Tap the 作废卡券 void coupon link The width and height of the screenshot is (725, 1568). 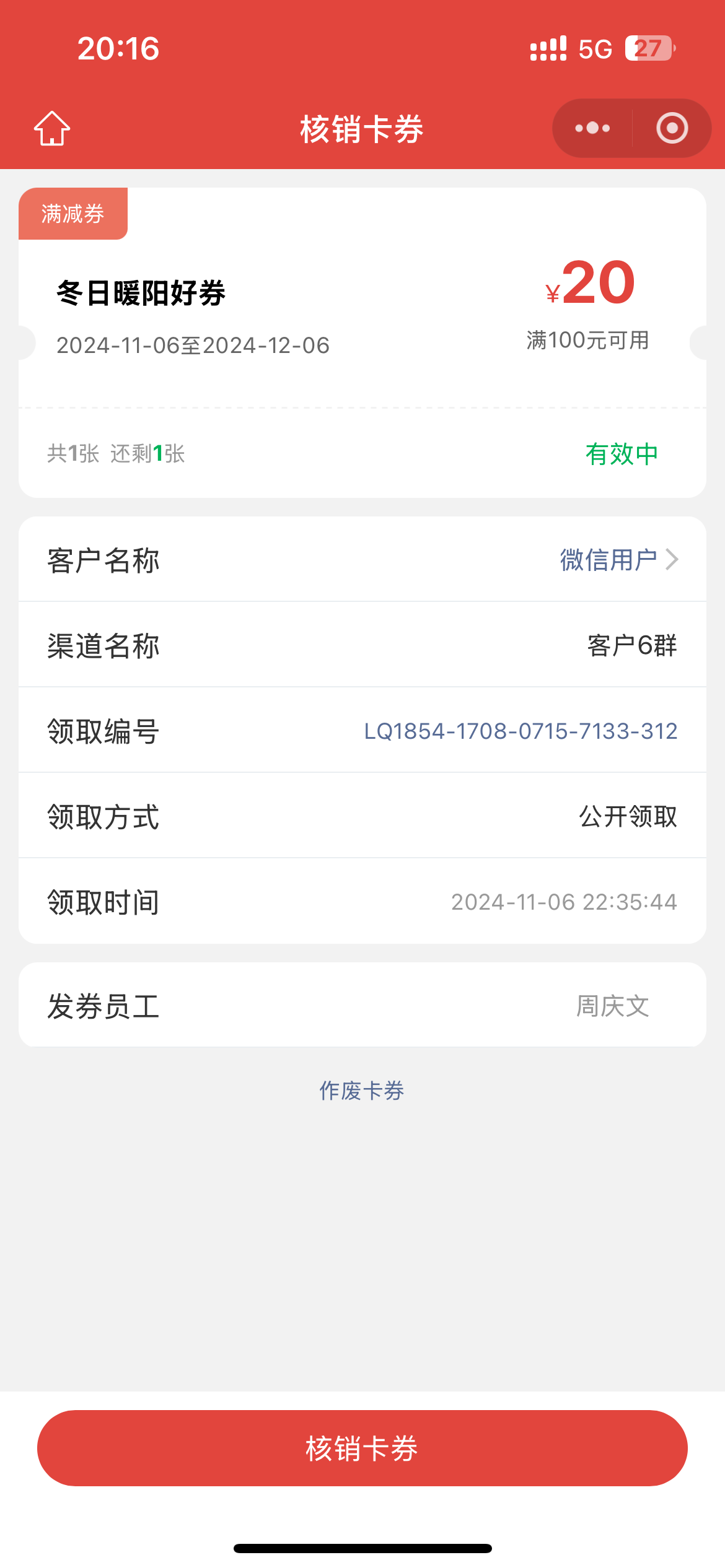[362, 1091]
